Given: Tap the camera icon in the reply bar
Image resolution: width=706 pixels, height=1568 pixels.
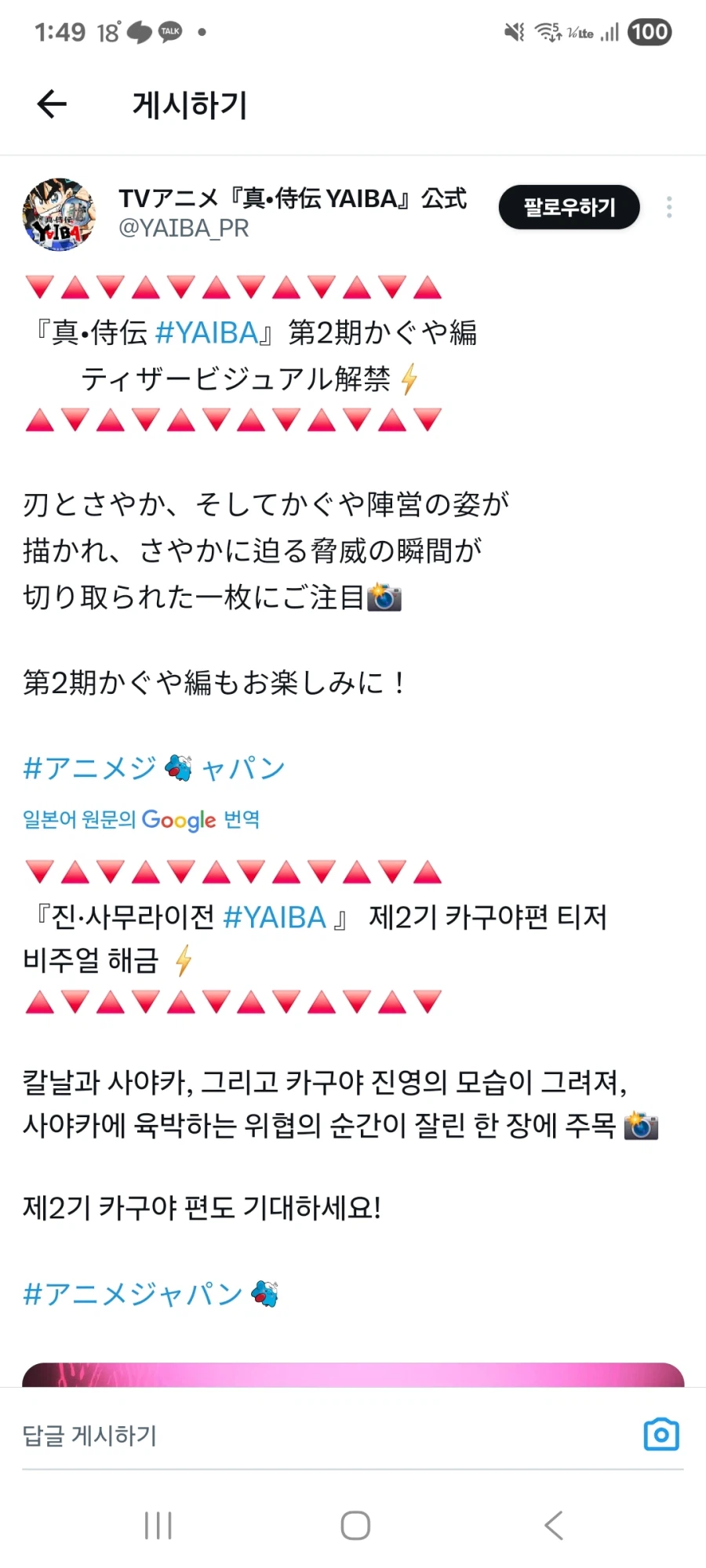Looking at the screenshot, I should (x=661, y=1435).
